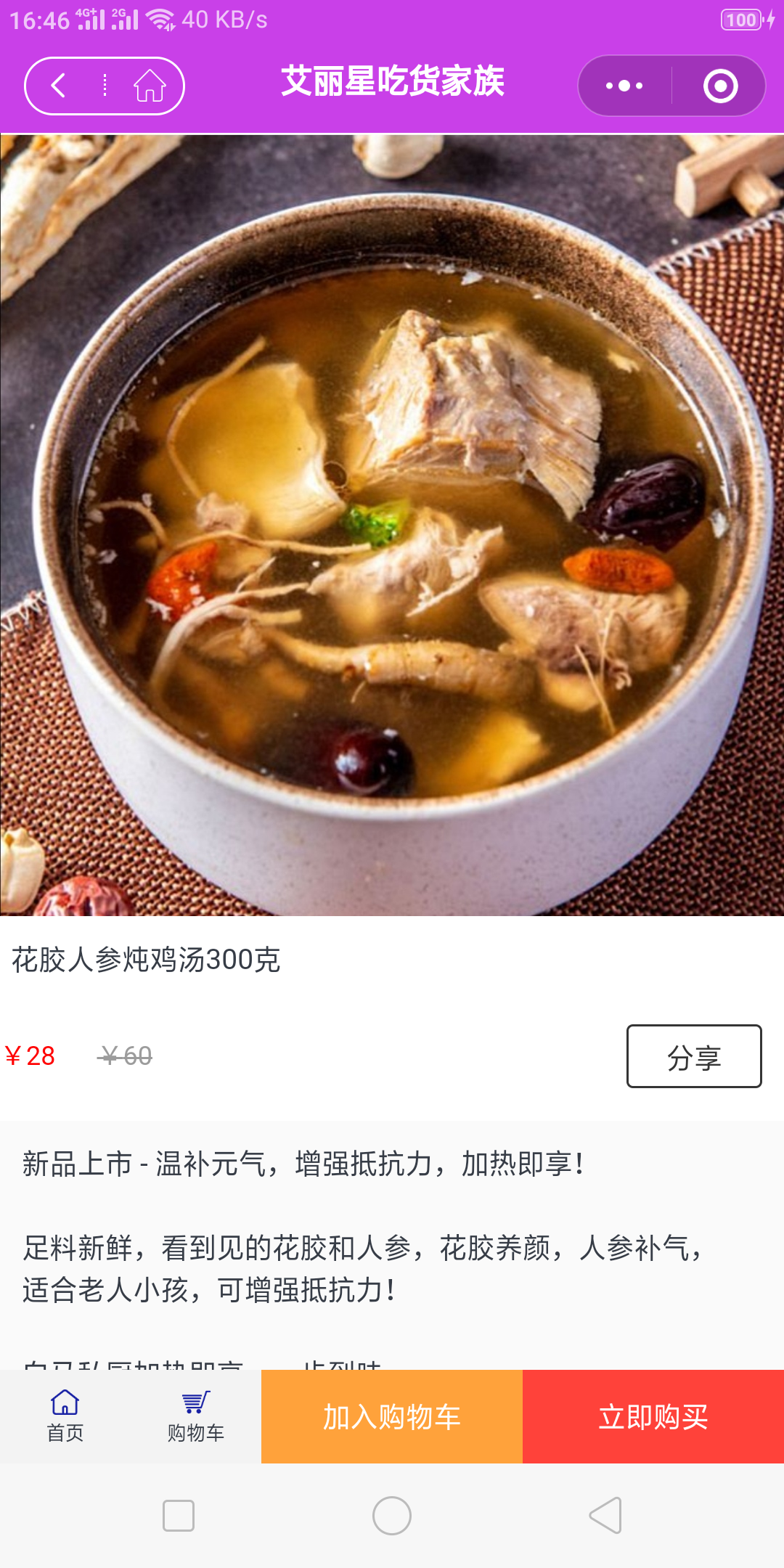This screenshot has width=784, height=1568.
Task: Open the chicken soup product image
Action: coord(392,524)
